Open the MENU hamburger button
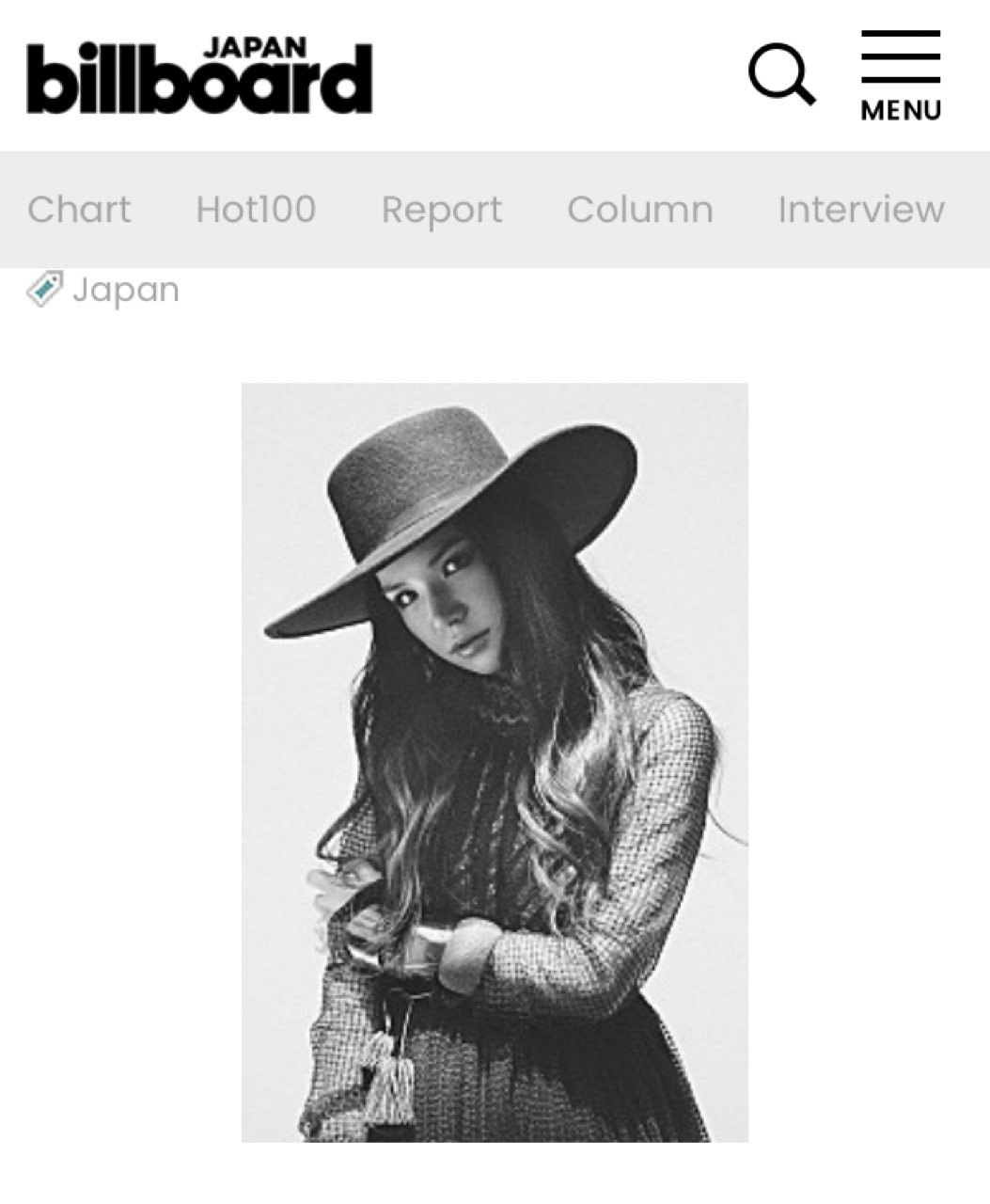990x1204 pixels. pyautogui.click(x=901, y=76)
